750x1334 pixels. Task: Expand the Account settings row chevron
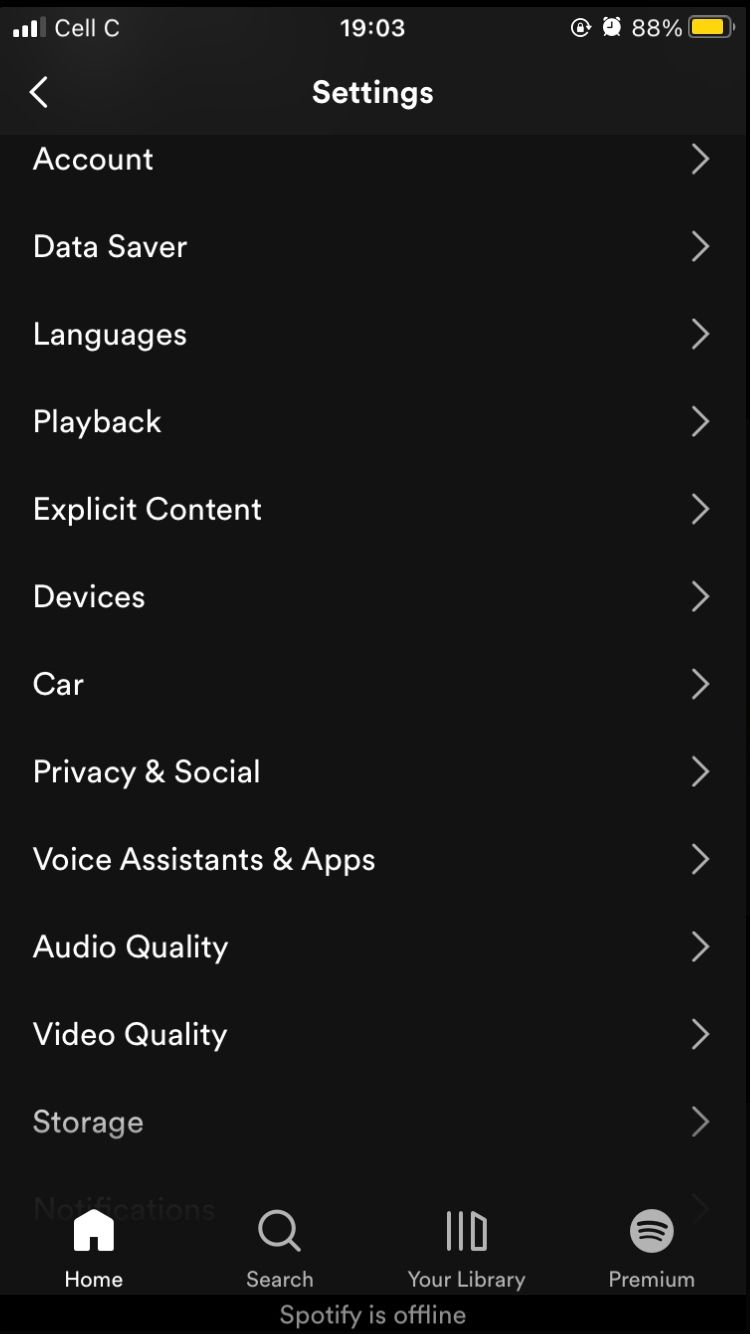[x=700, y=159]
